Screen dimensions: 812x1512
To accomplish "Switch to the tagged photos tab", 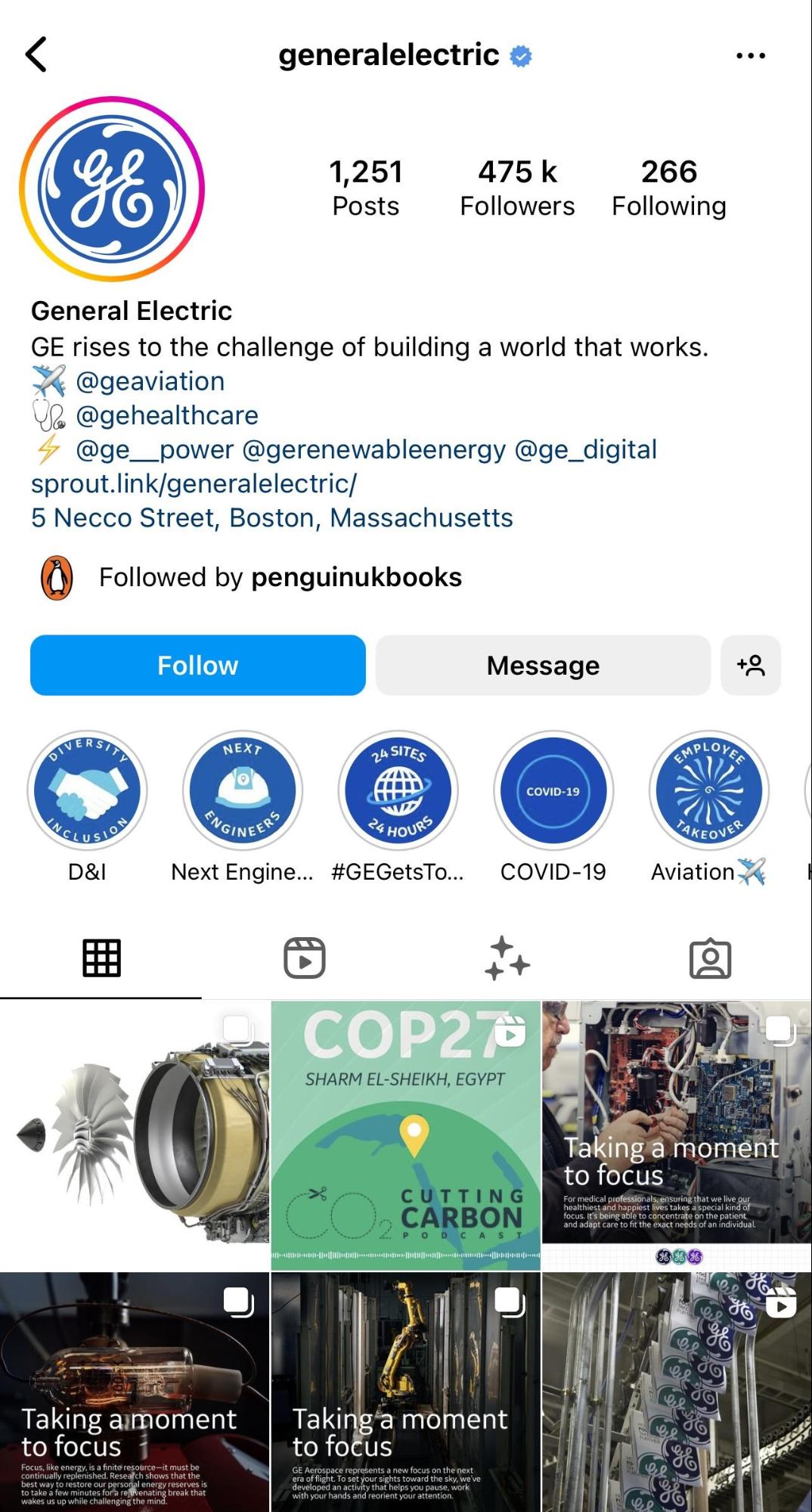I will click(x=711, y=958).
